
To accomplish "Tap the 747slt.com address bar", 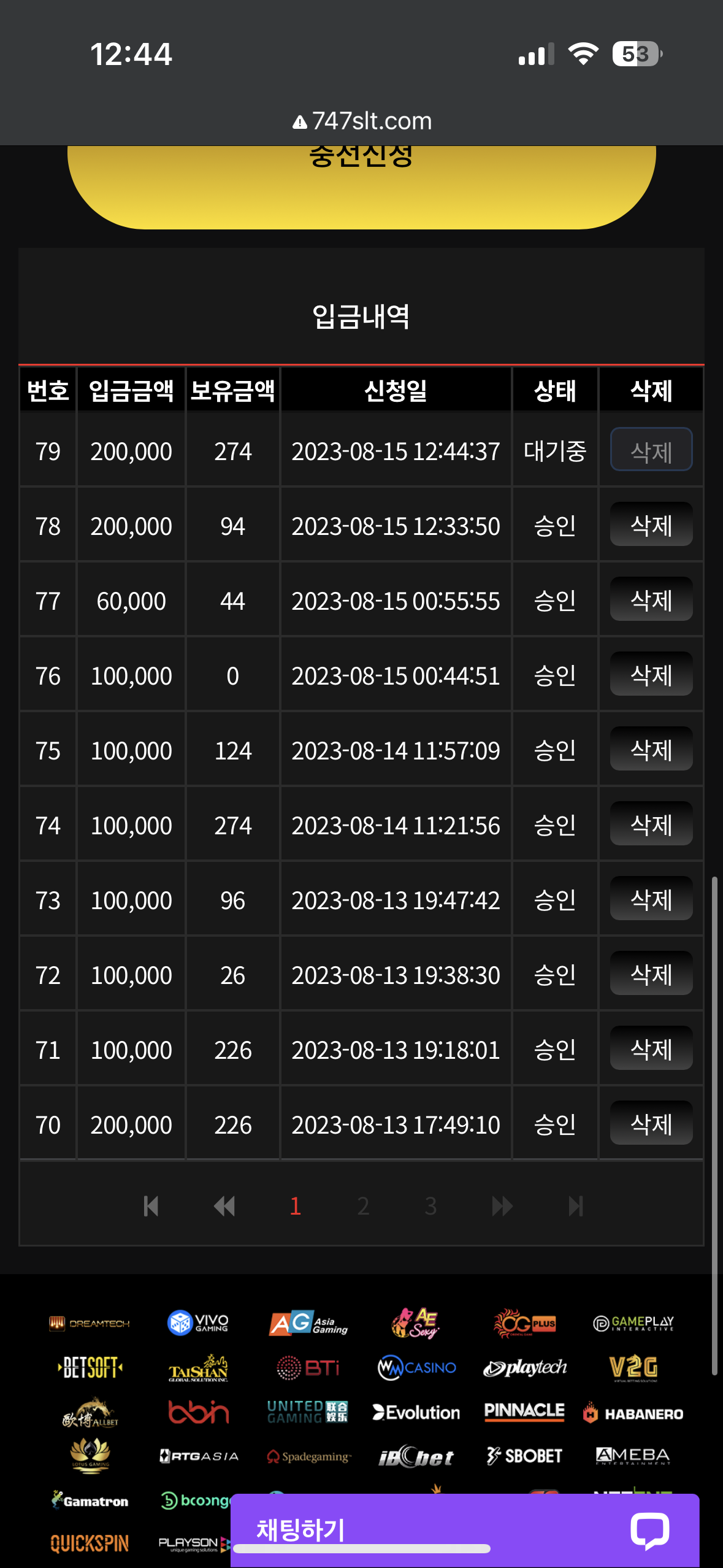I will [x=362, y=121].
